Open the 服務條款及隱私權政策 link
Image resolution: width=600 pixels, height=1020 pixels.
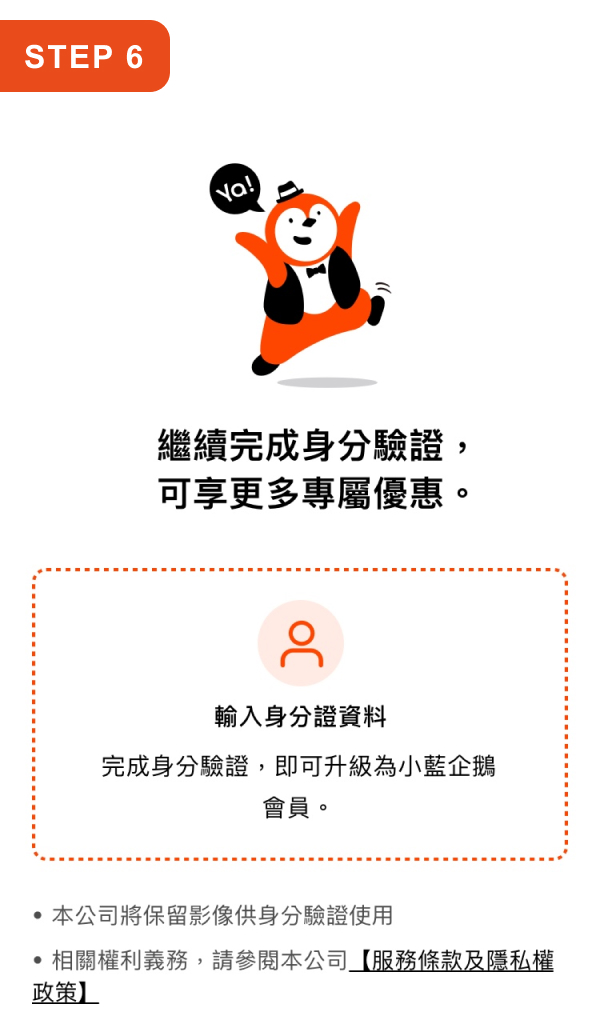452,961
